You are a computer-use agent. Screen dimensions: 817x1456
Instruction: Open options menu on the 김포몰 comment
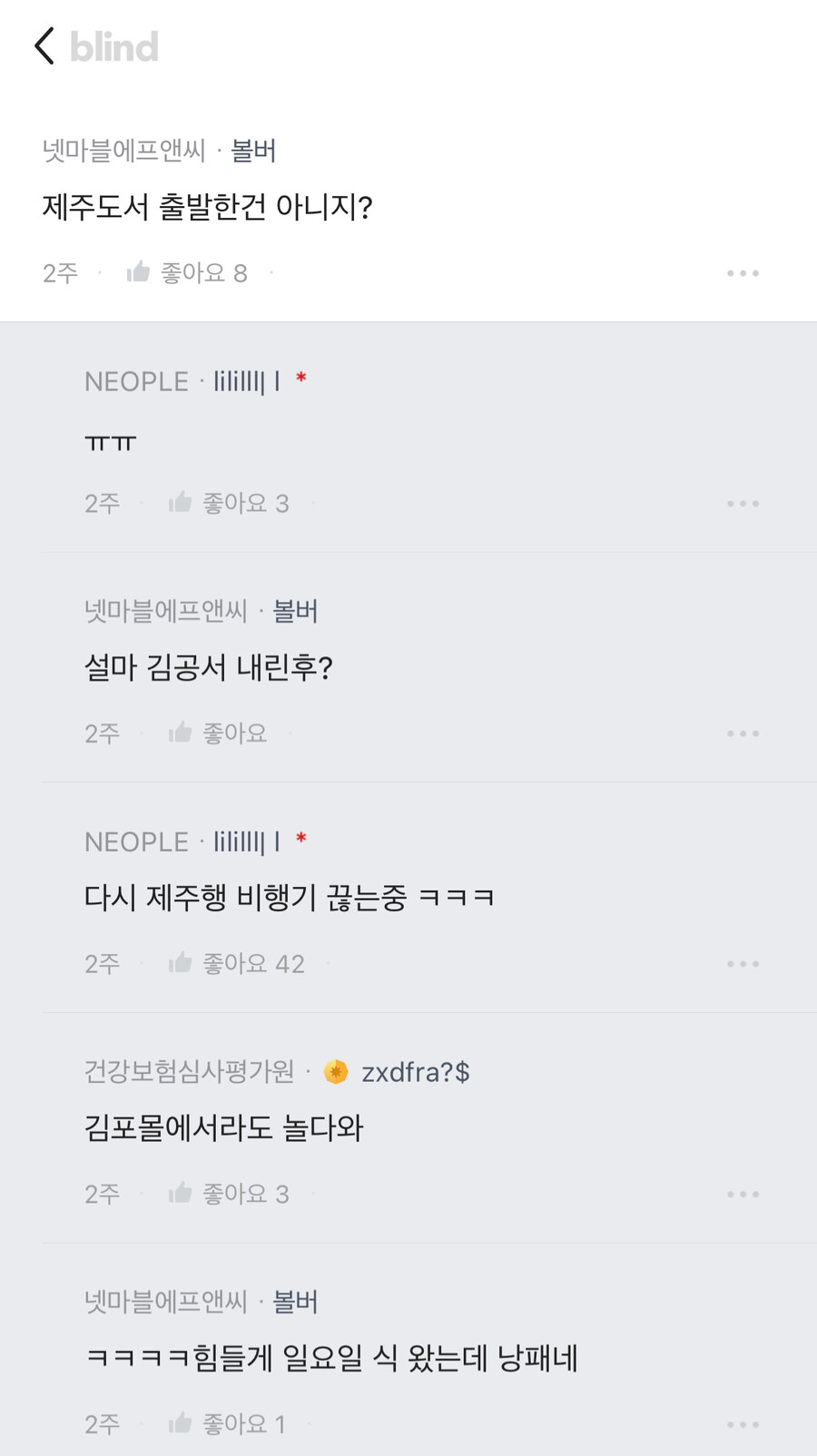[744, 1193]
